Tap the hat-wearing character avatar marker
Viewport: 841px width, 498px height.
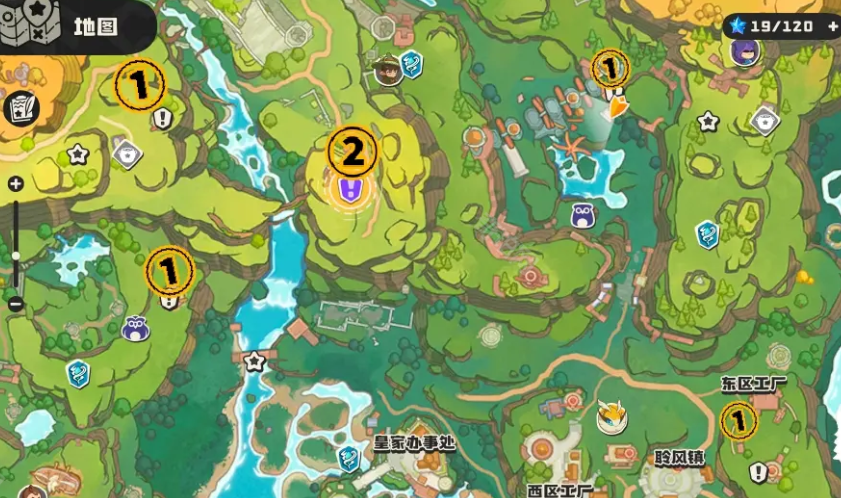coord(388,70)
